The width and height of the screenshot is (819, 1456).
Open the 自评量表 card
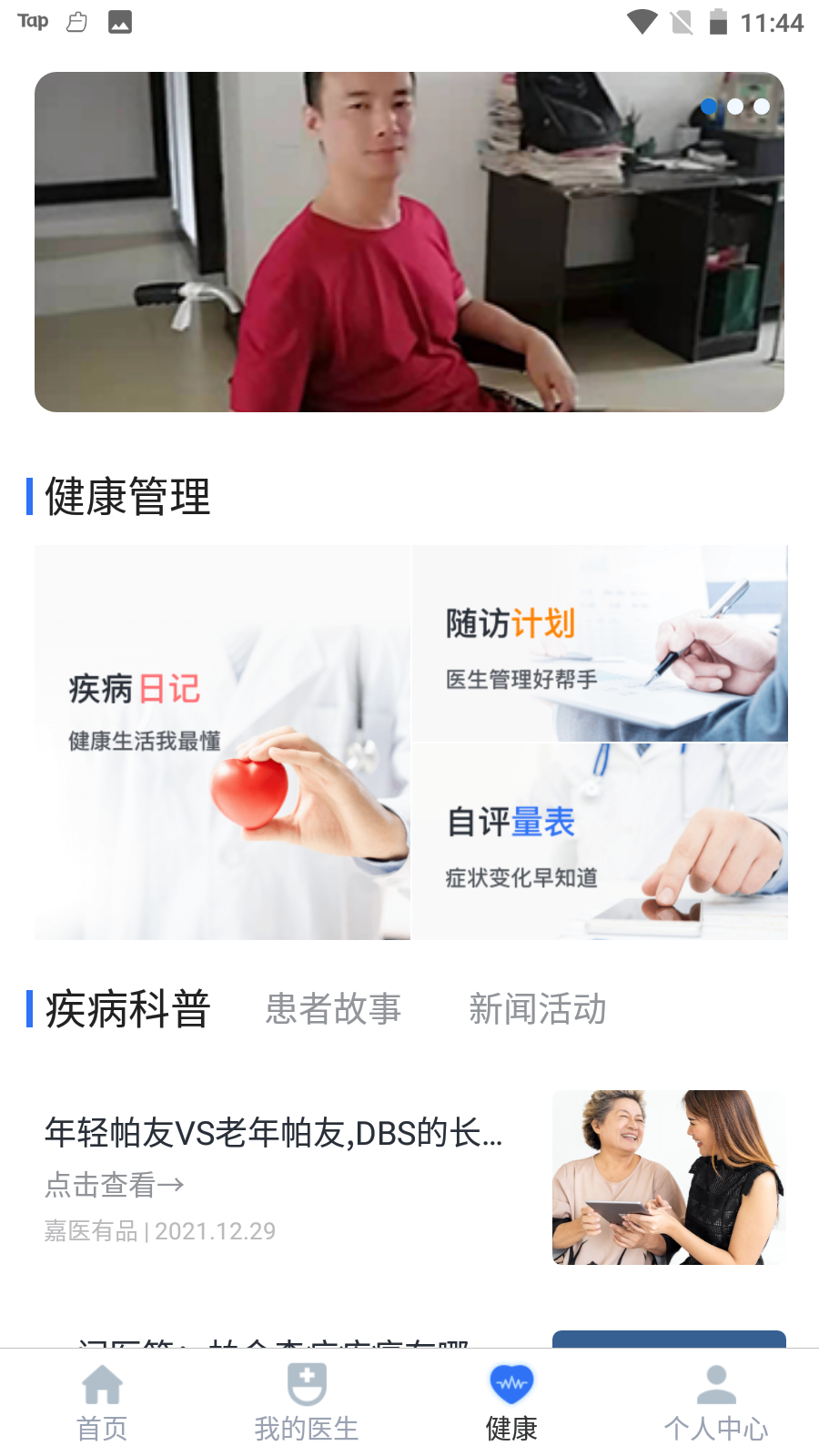click(600, 842)
